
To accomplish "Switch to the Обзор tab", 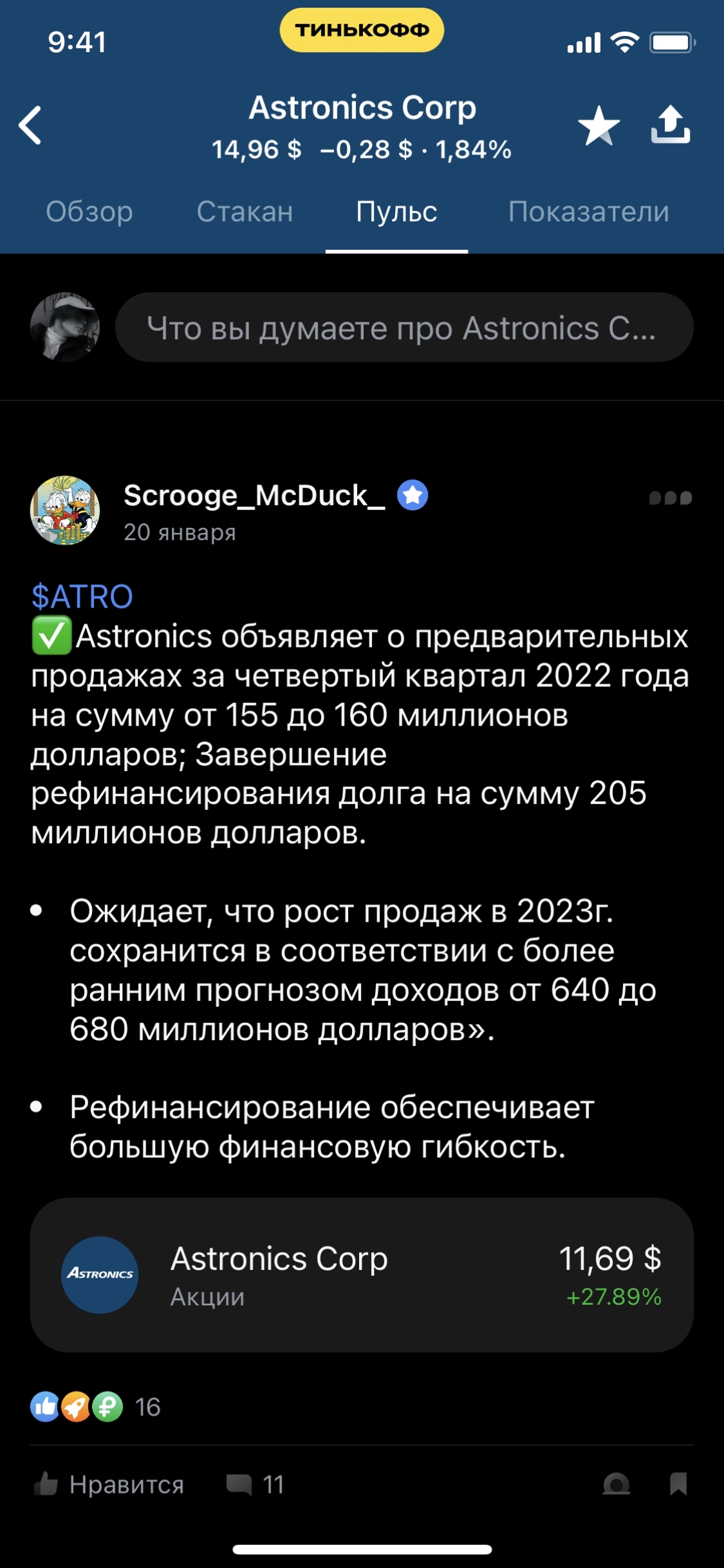I will click(x=89, y=212).
